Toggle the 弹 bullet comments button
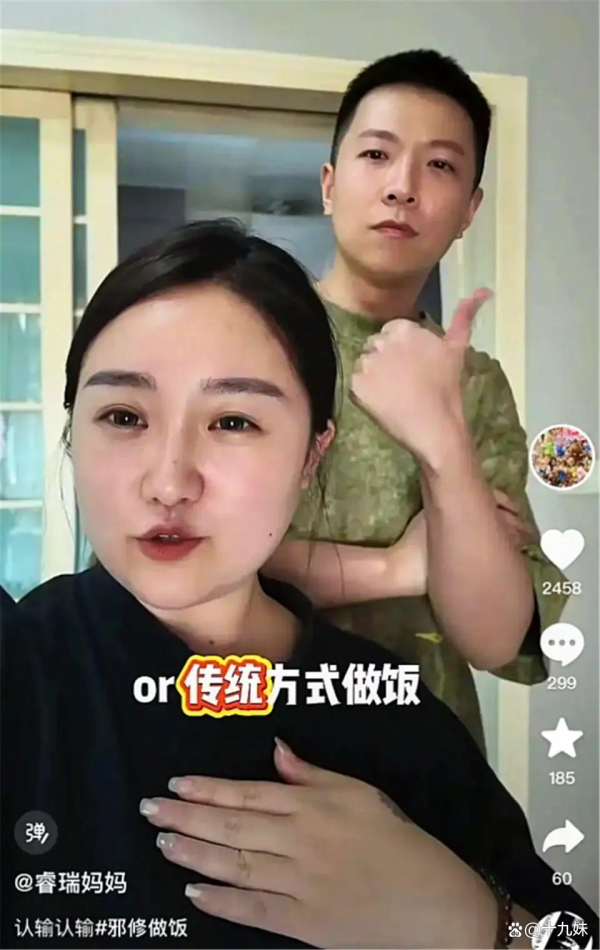600x950 pixels. pos(35,832)
